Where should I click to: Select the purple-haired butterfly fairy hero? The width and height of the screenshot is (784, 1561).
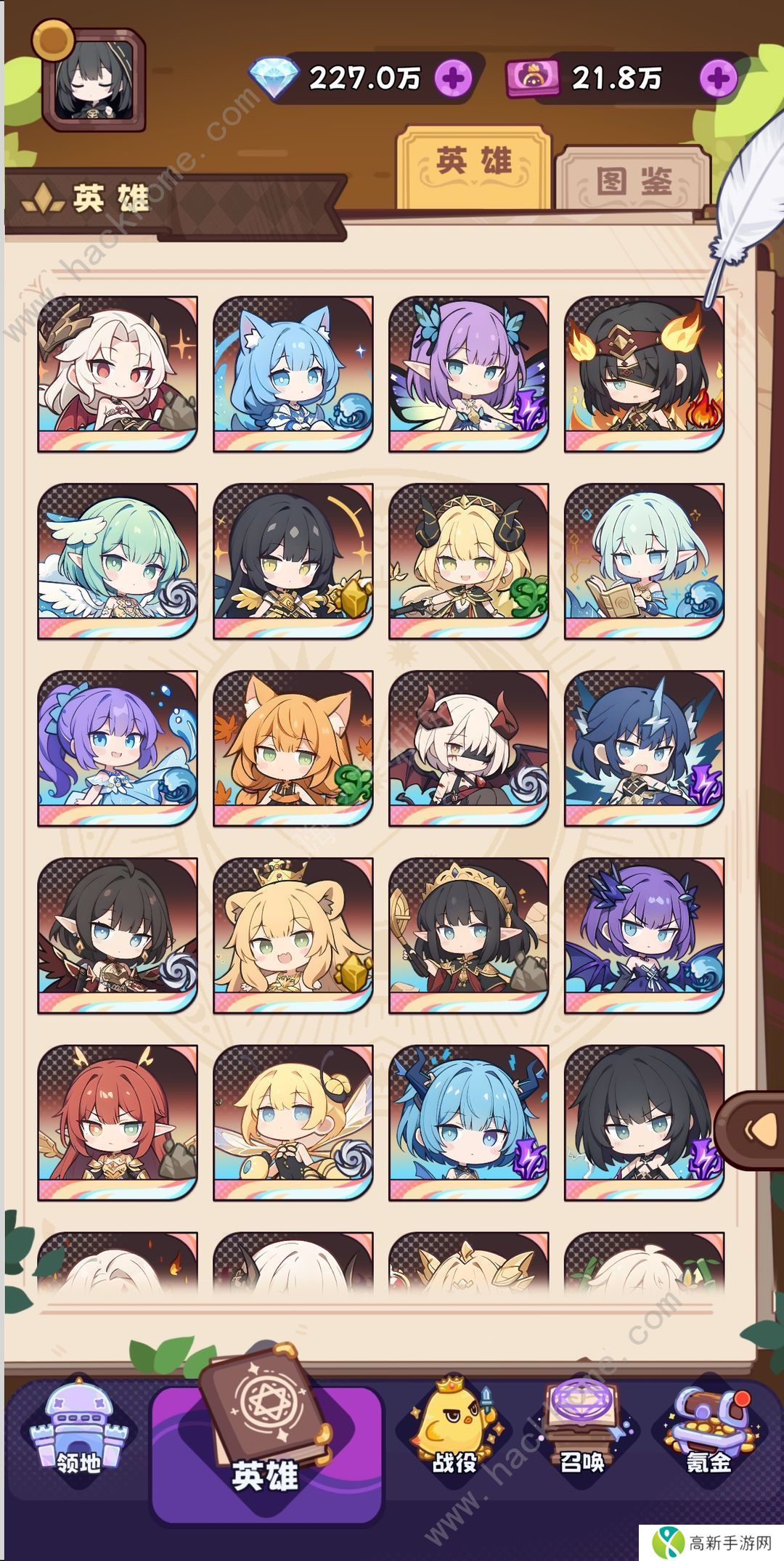(469, 374)
